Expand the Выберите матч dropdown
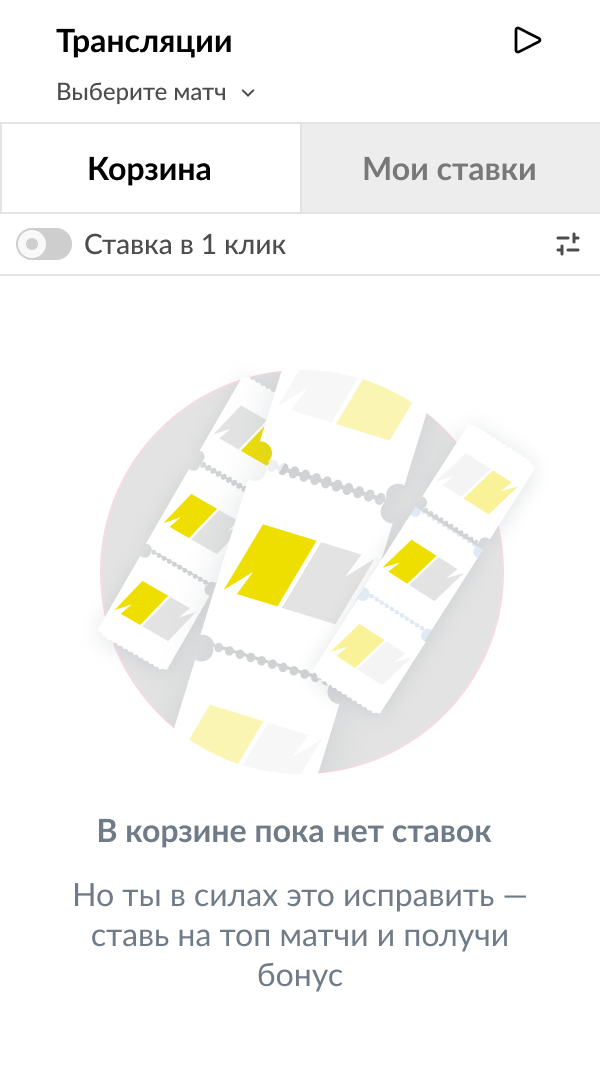Screen dimensions: 600x1084 point(156,93)
